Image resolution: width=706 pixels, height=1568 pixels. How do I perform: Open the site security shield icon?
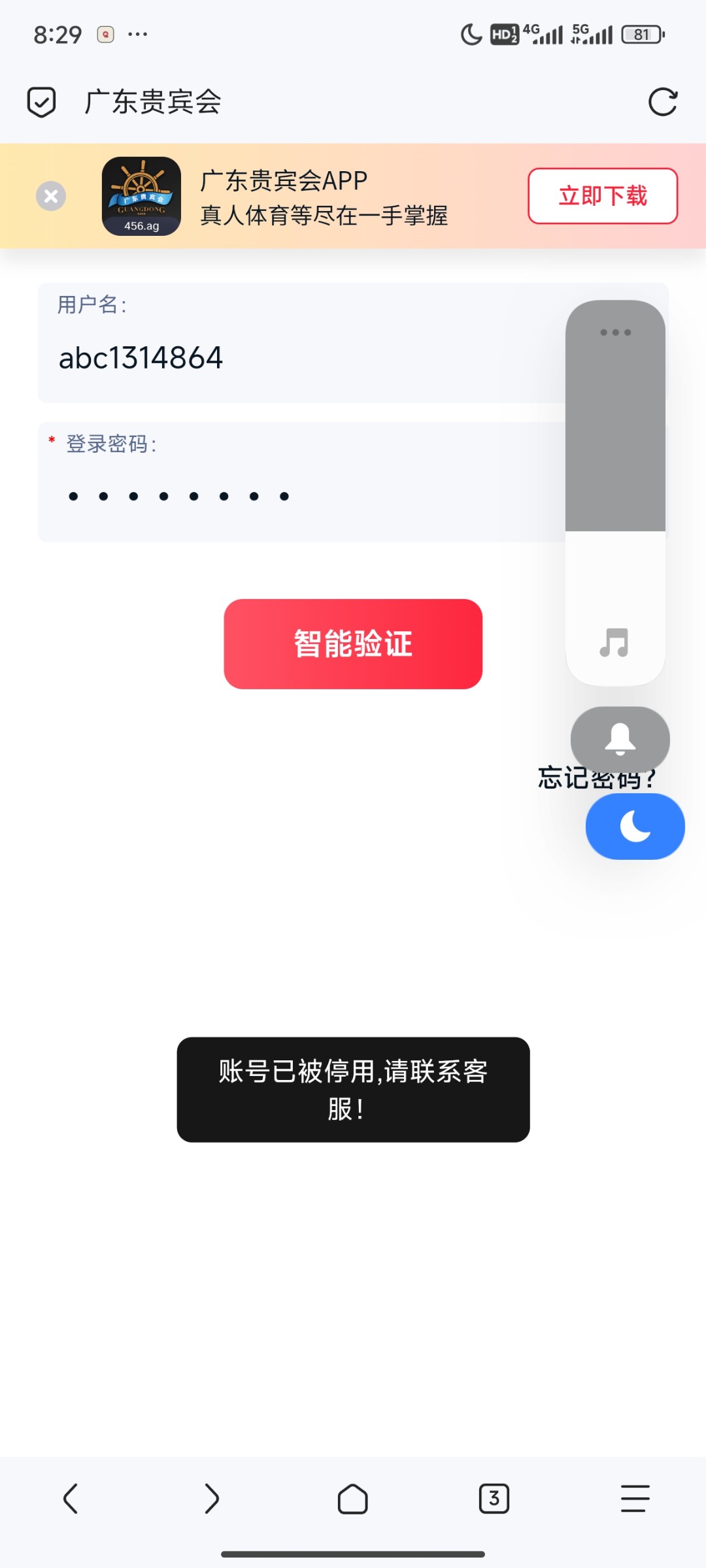(41, 102)
